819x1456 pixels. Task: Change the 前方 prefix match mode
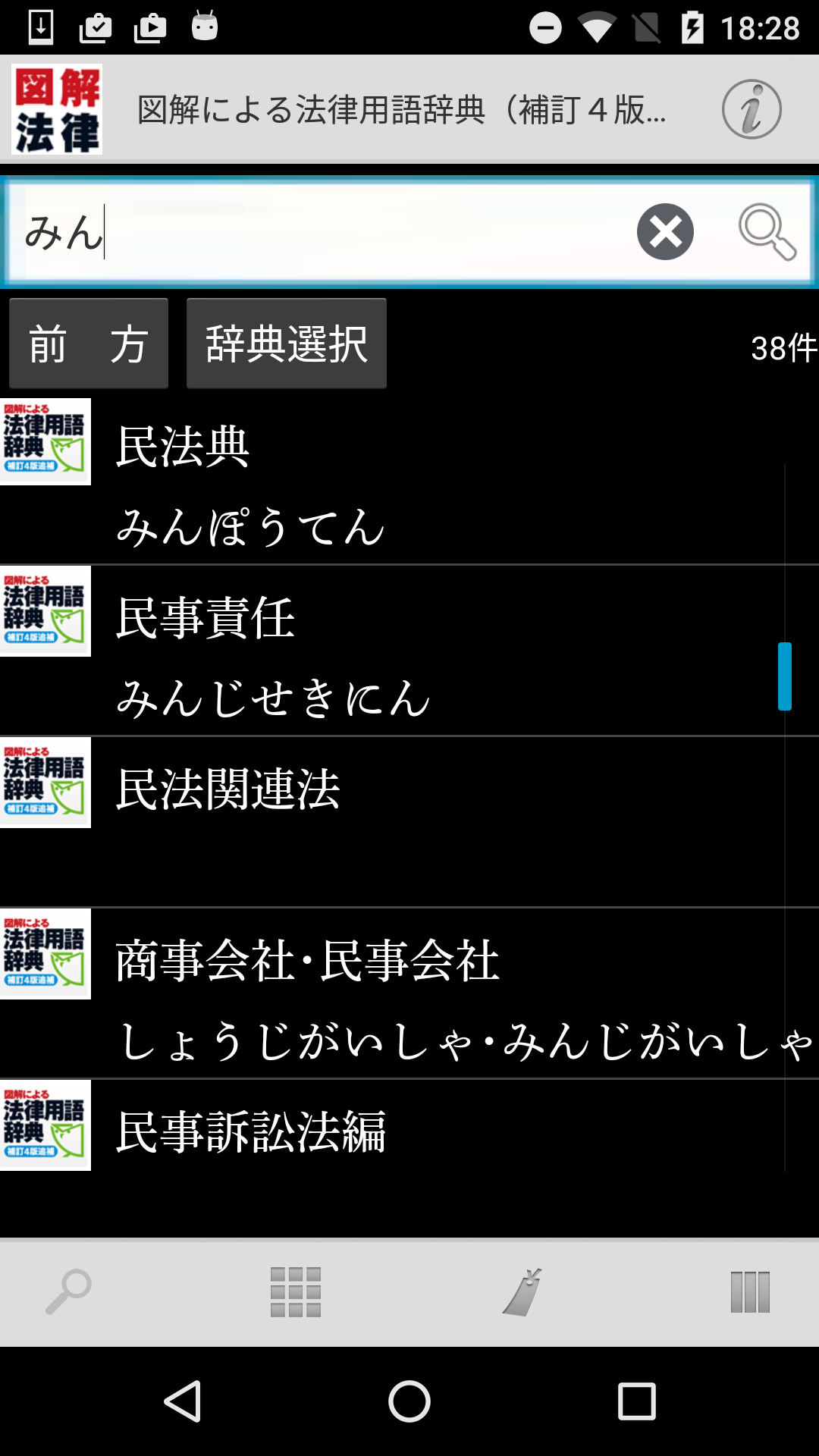point(89,344)
